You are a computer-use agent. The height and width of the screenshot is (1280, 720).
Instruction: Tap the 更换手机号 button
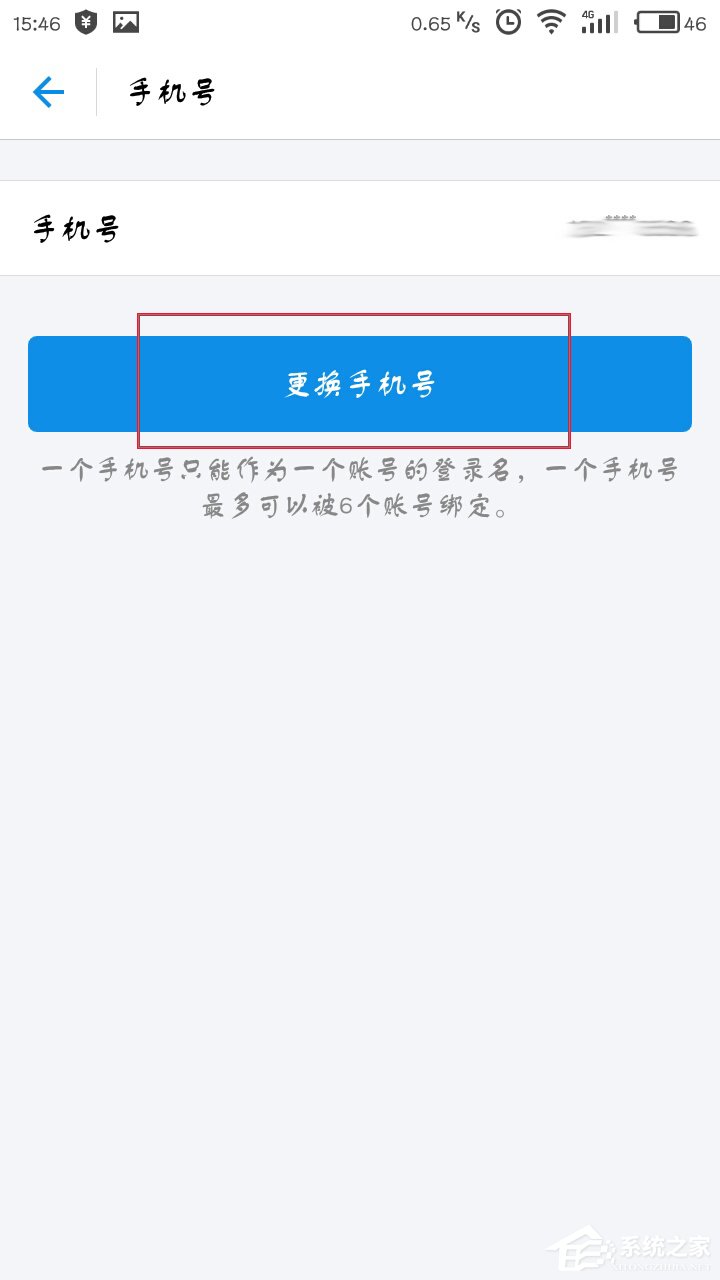[360, 384]
